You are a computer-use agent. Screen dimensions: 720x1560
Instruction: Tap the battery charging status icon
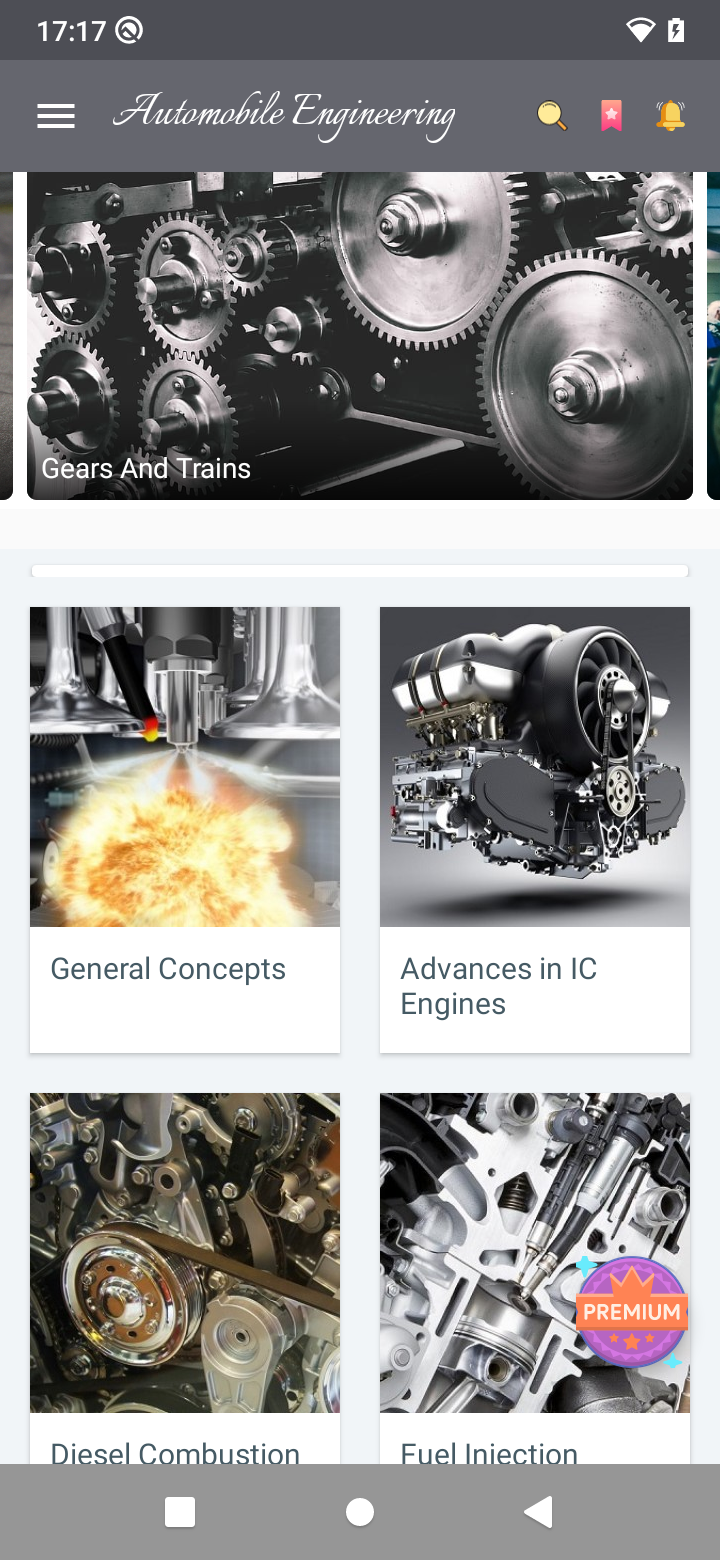676,30
